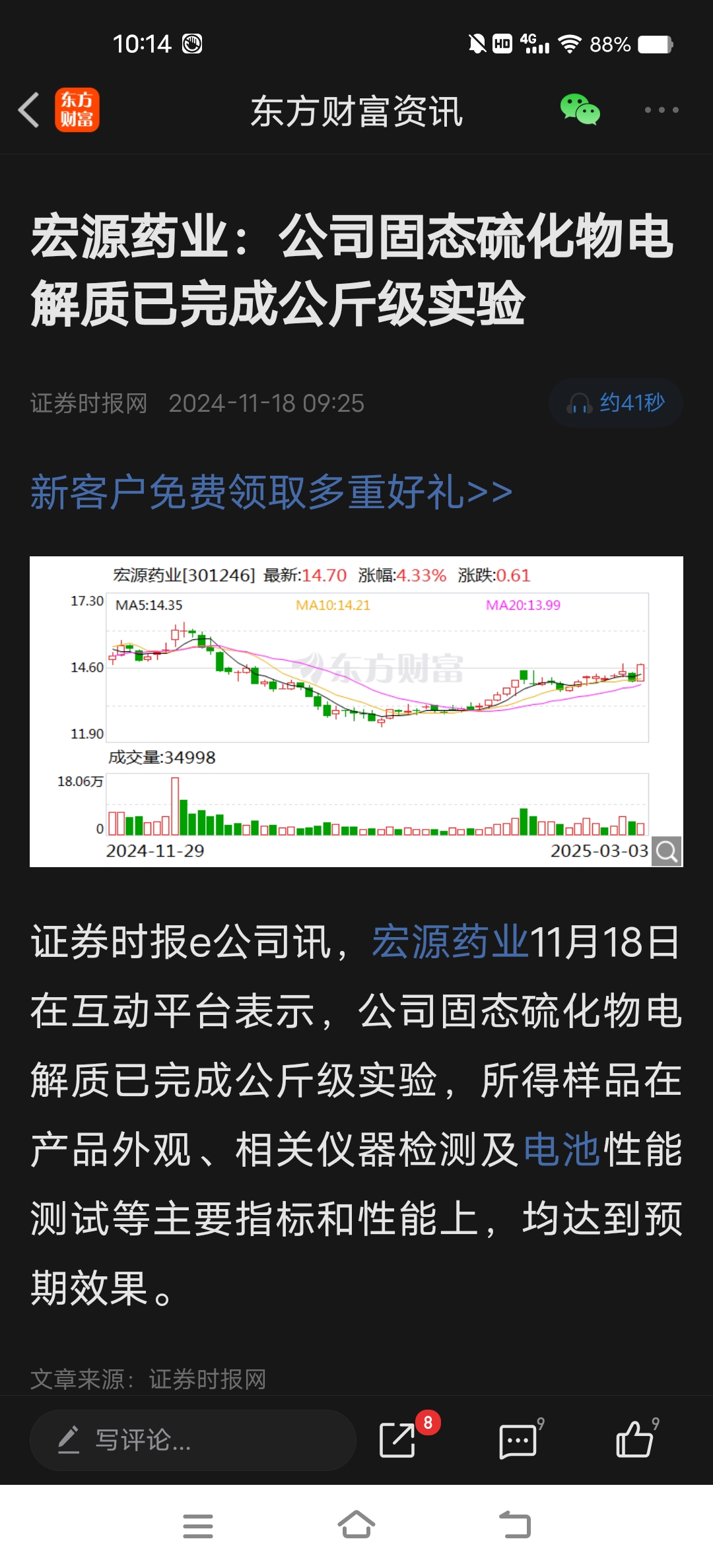Tap the 写评论 comment field
This screenshot has width=713, height=1568.
point(193,1440)
